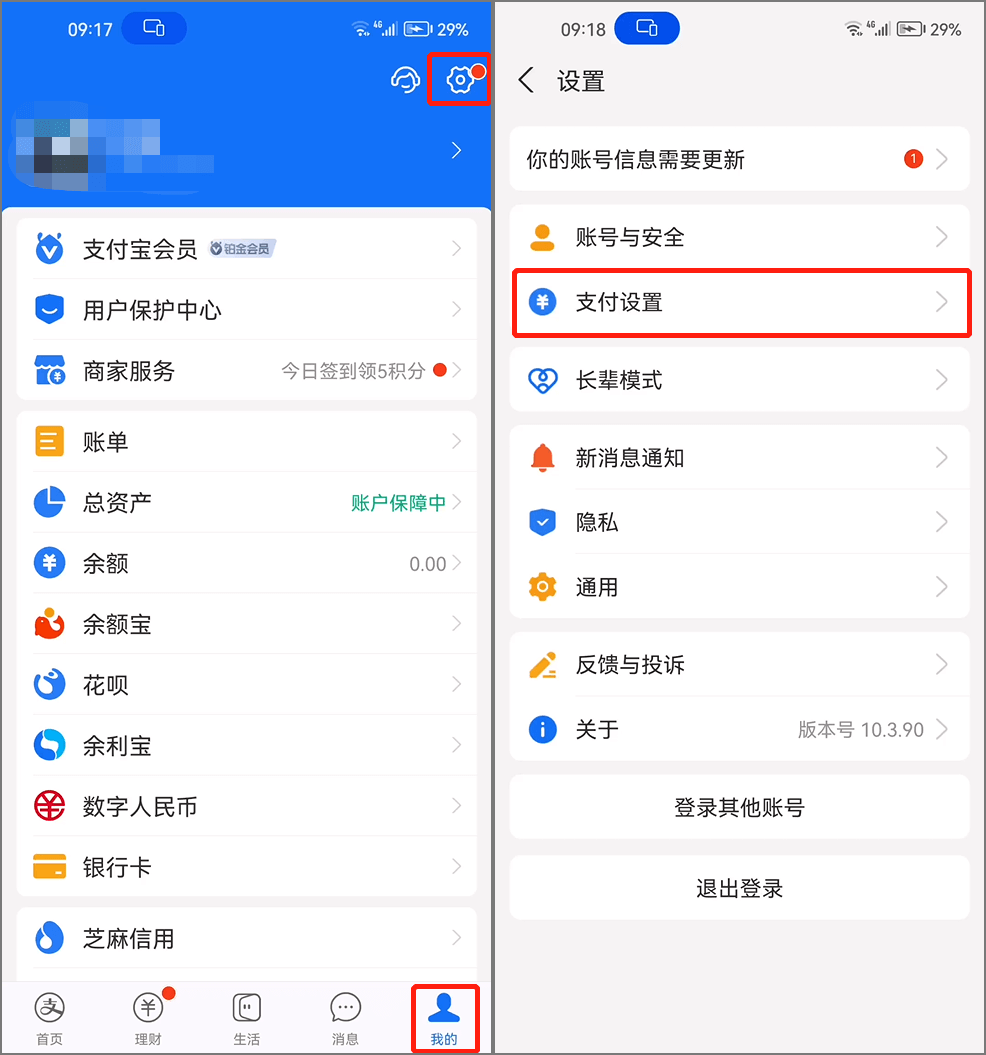Tap 退出登录 to log out
Image resolution: width=986 pixels, height=1055 pixels.
739,888
